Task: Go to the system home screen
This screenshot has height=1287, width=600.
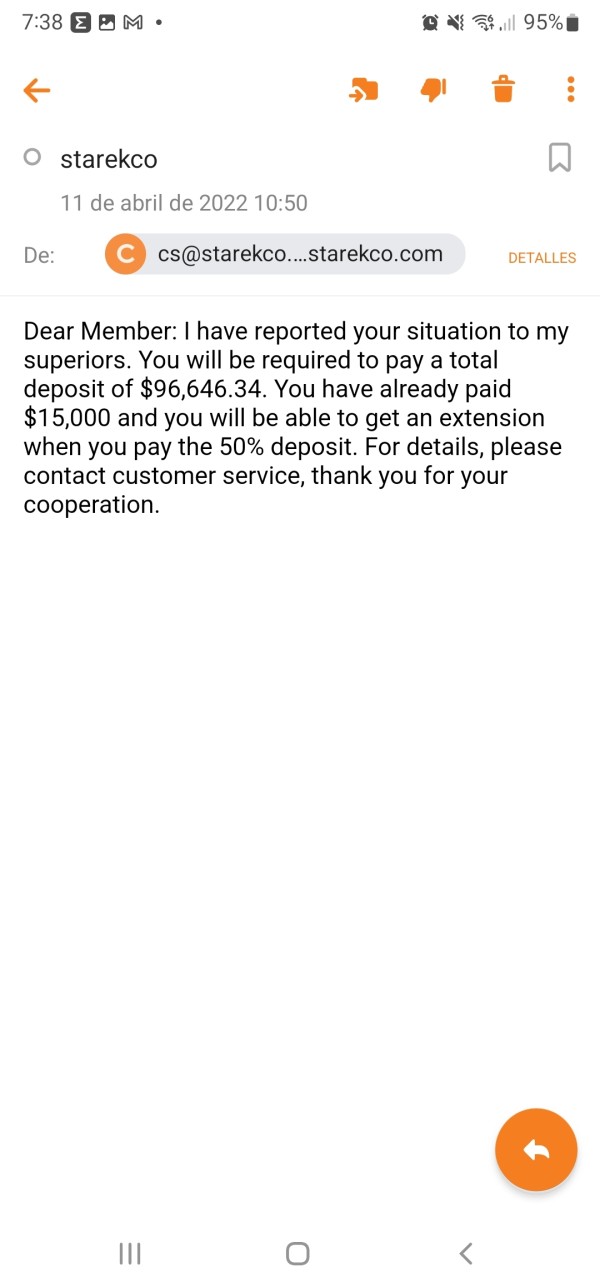Action: click(x=297, y=1253)
